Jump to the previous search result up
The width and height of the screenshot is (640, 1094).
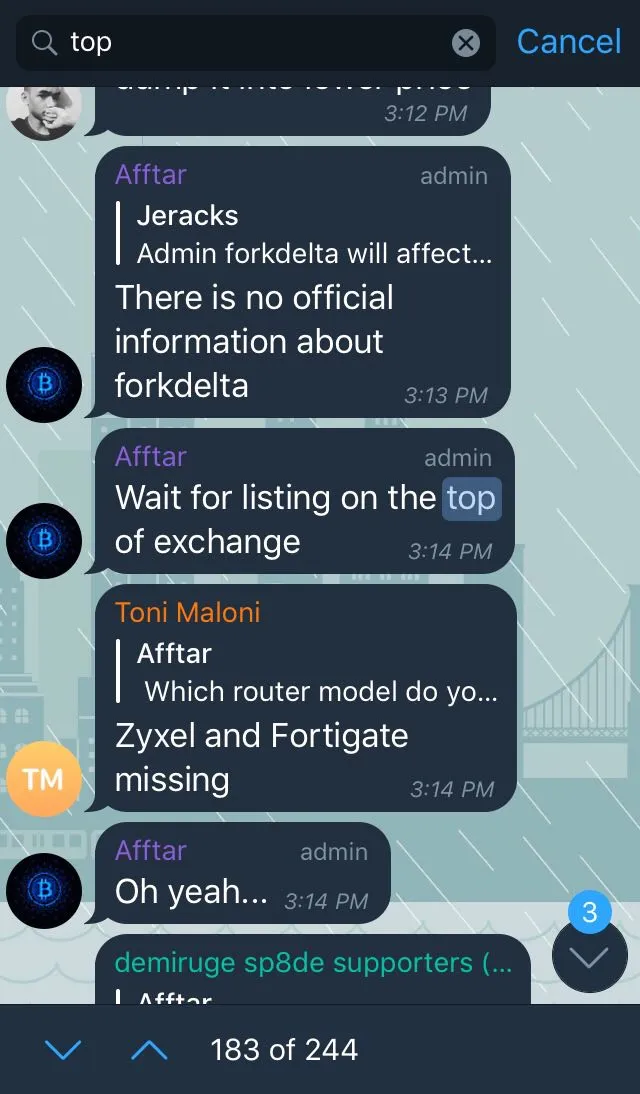pyautogui.click(x=149, y=1049)
